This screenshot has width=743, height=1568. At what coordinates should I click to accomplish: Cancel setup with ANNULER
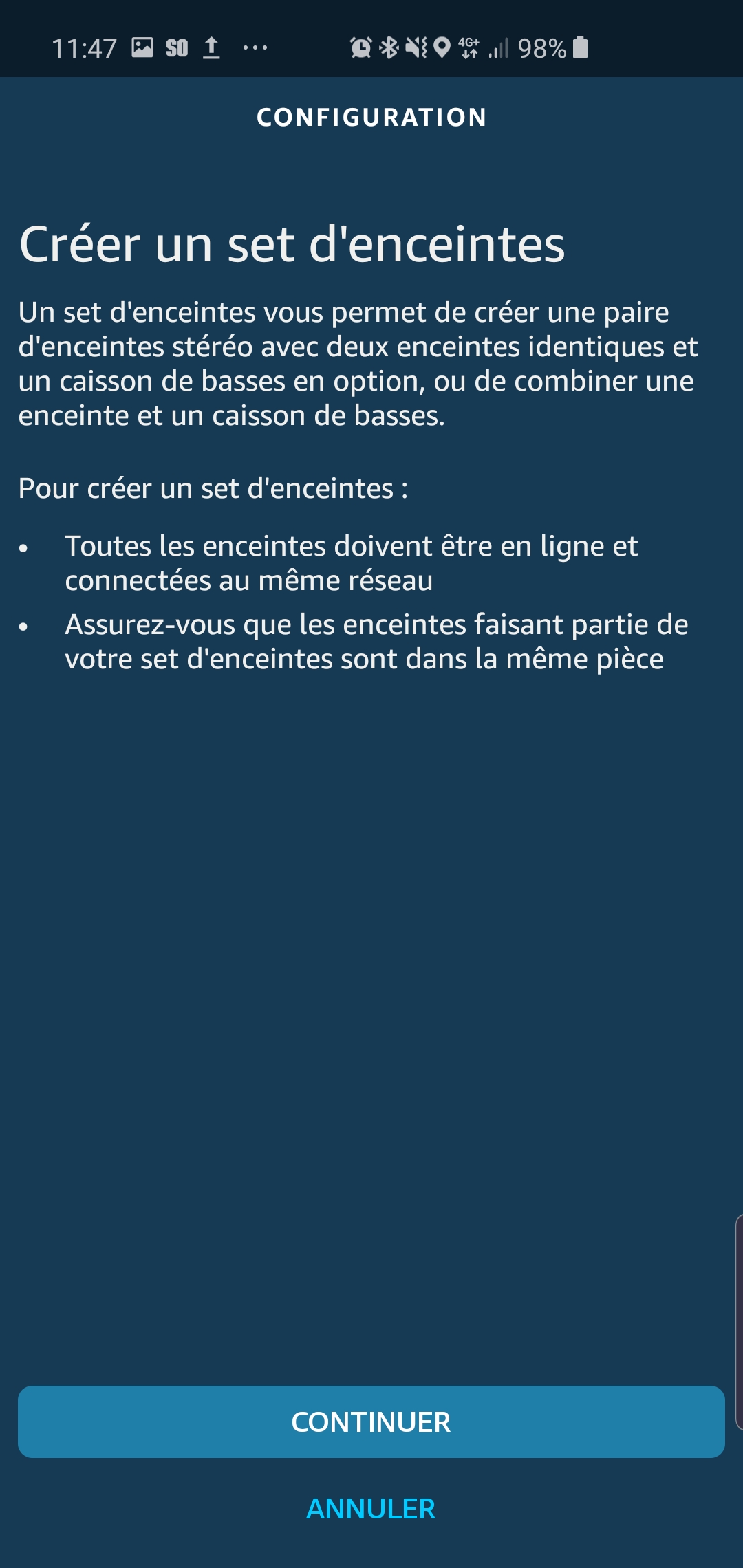[x=371, y=1509]
